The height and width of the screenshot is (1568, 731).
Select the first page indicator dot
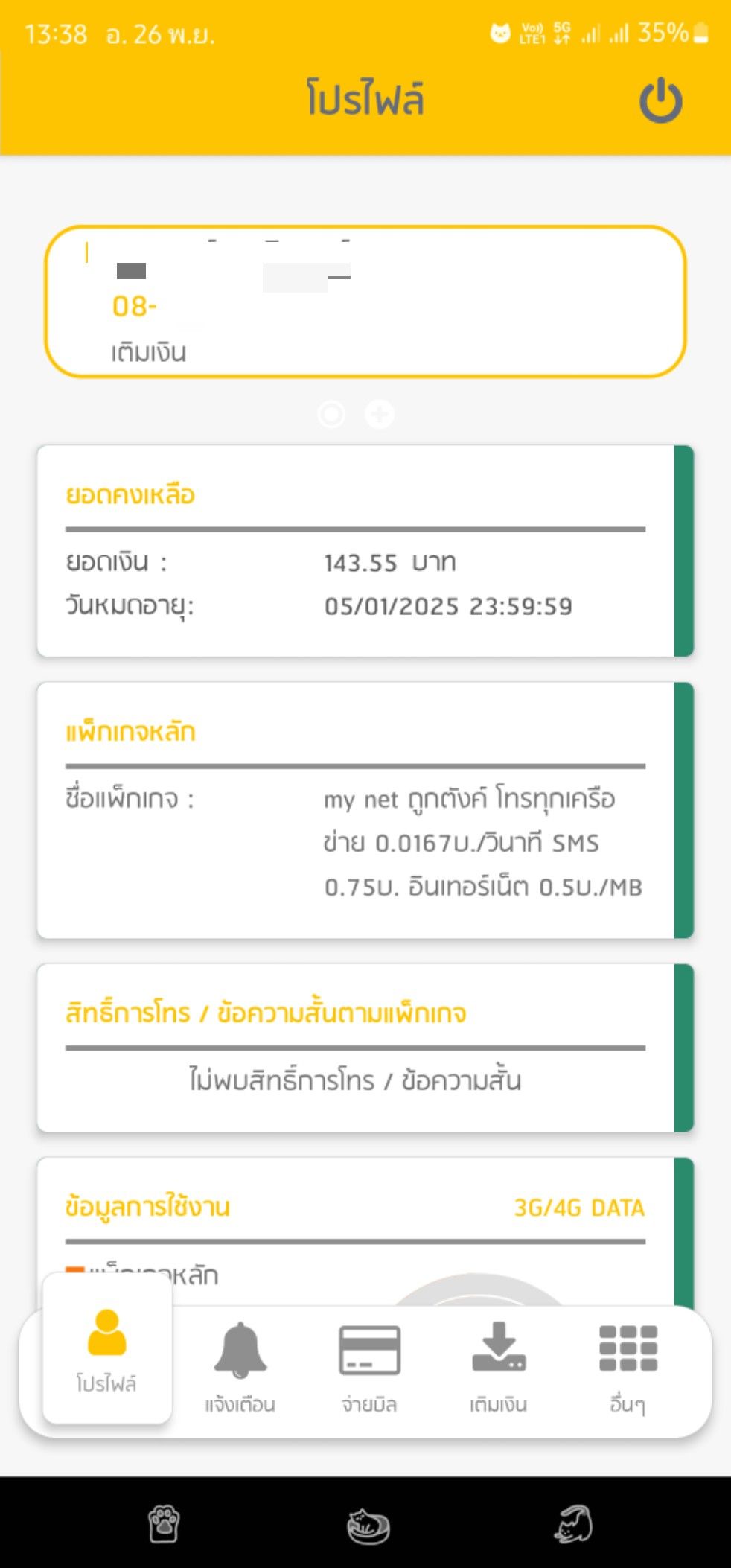point(331,414)
